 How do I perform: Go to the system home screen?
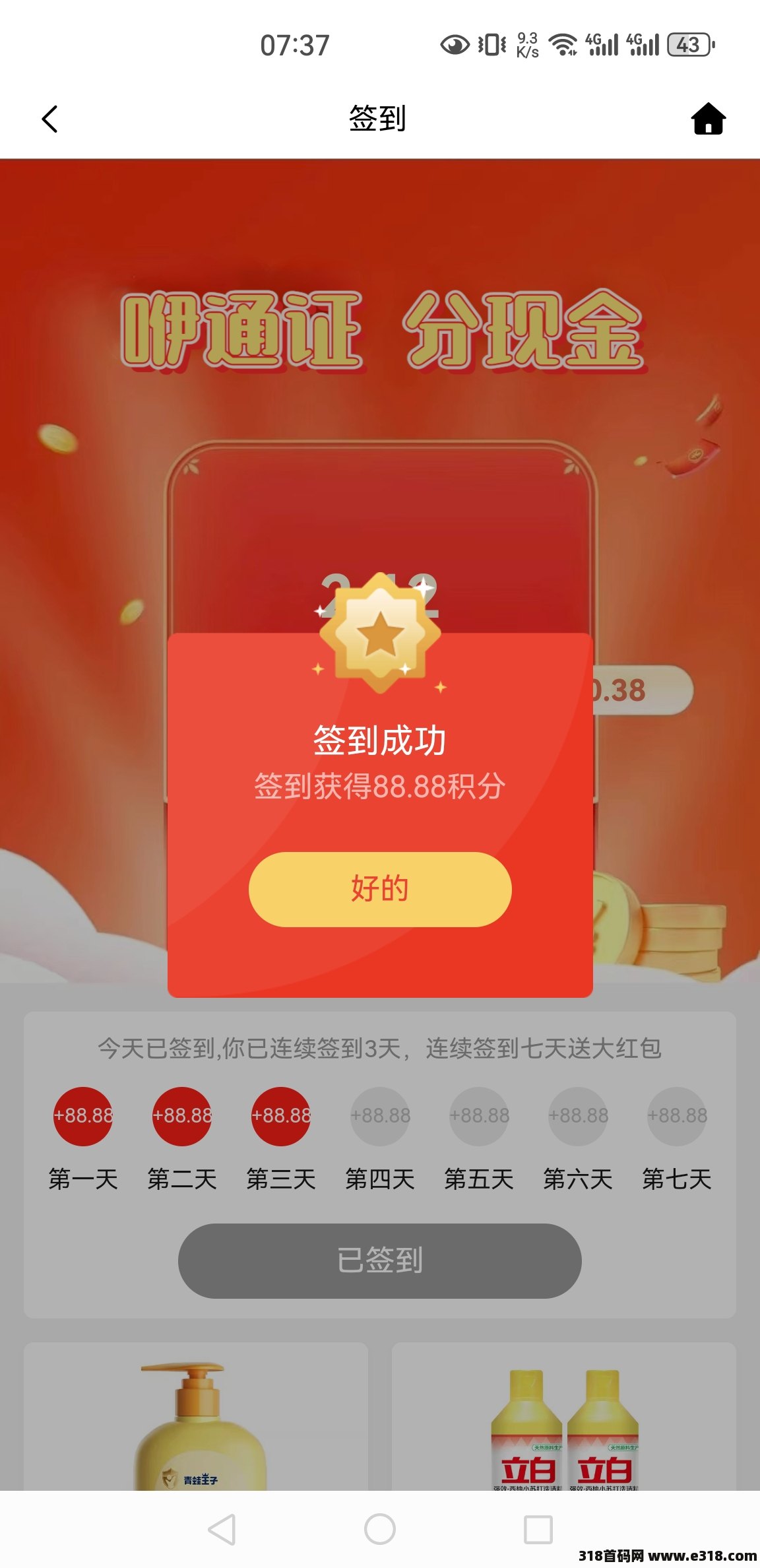[x=380, y=1529]
